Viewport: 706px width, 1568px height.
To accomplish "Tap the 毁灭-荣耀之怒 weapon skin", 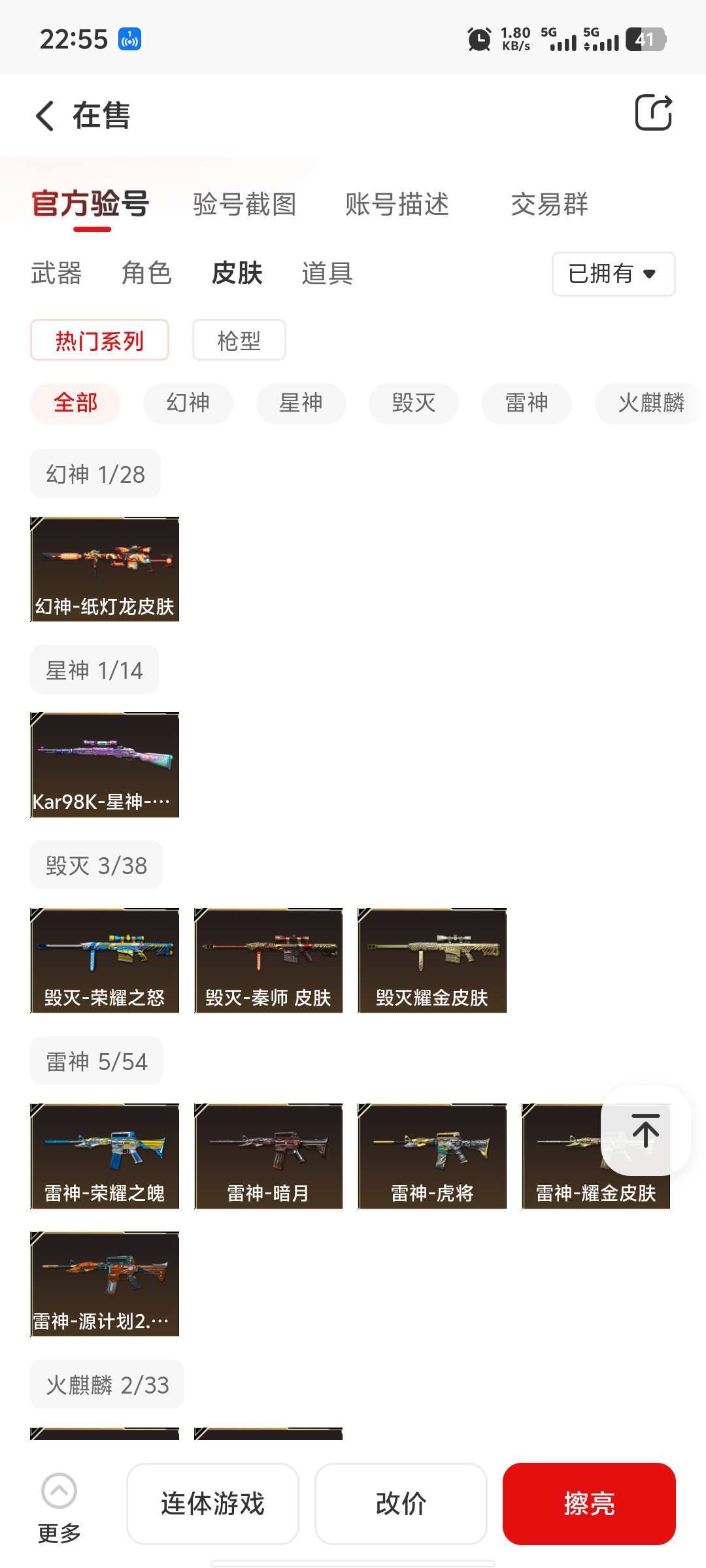I will pos(105,958).
